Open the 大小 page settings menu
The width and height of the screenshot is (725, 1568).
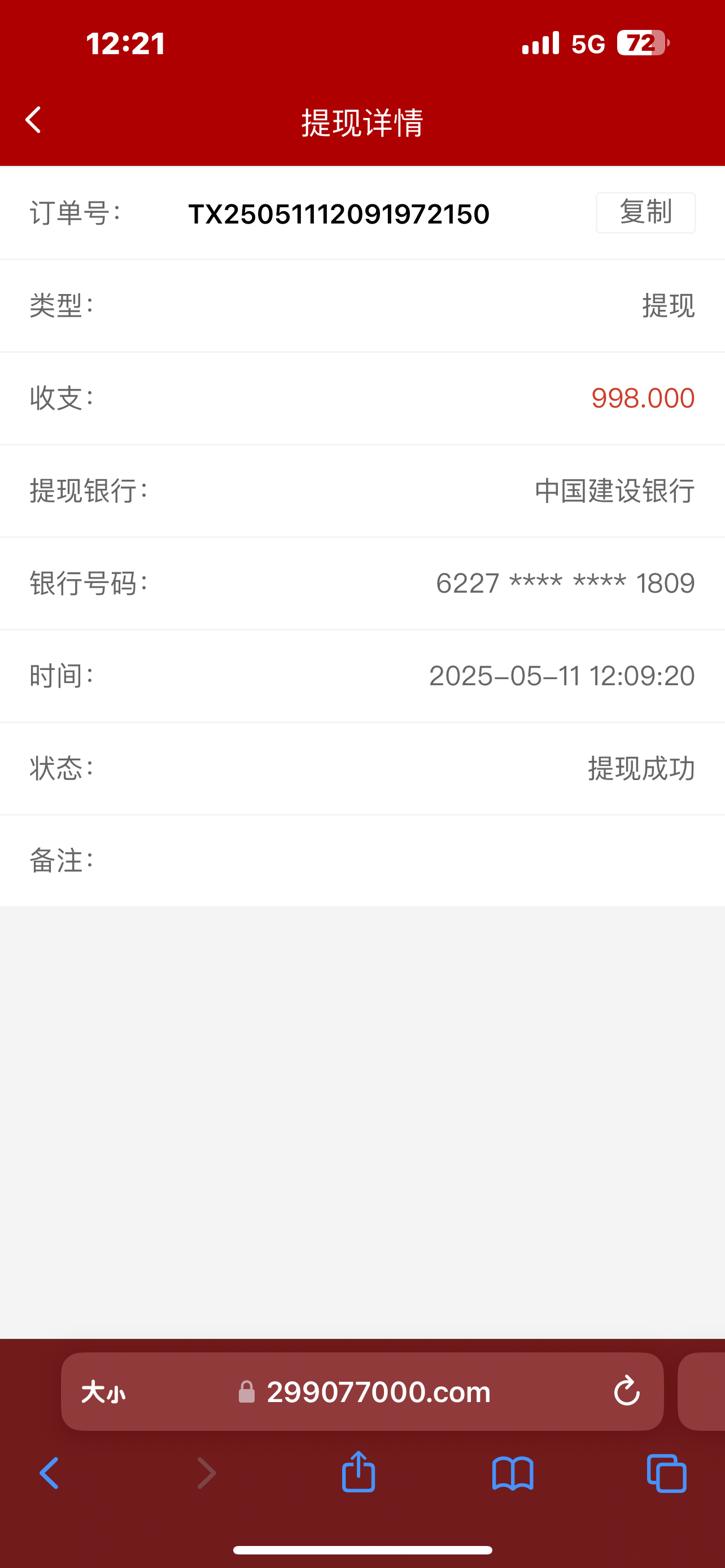pyautogui.click(x=103, y=1391)
